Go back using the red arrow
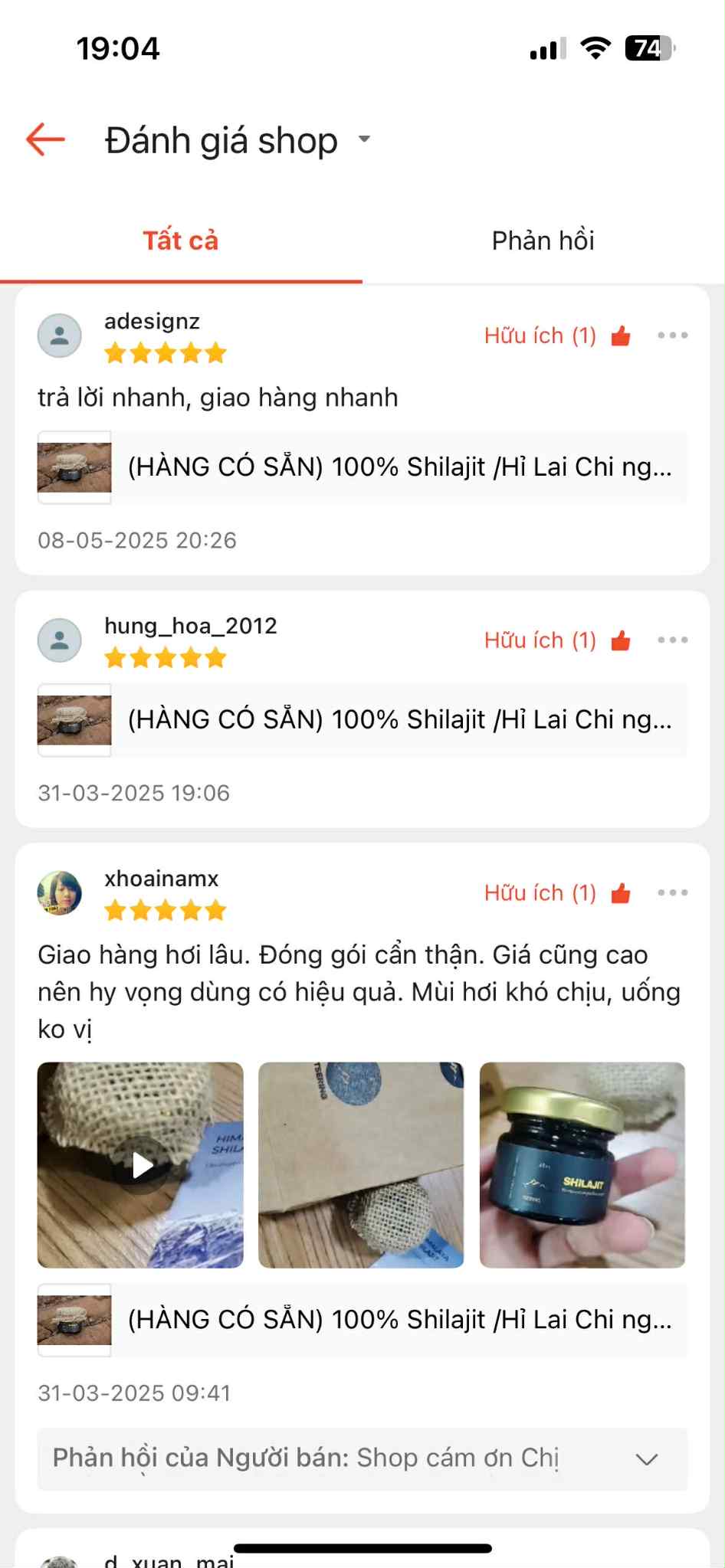The height and width of the screenshot is (1568, 725). (x=45, y=139)
